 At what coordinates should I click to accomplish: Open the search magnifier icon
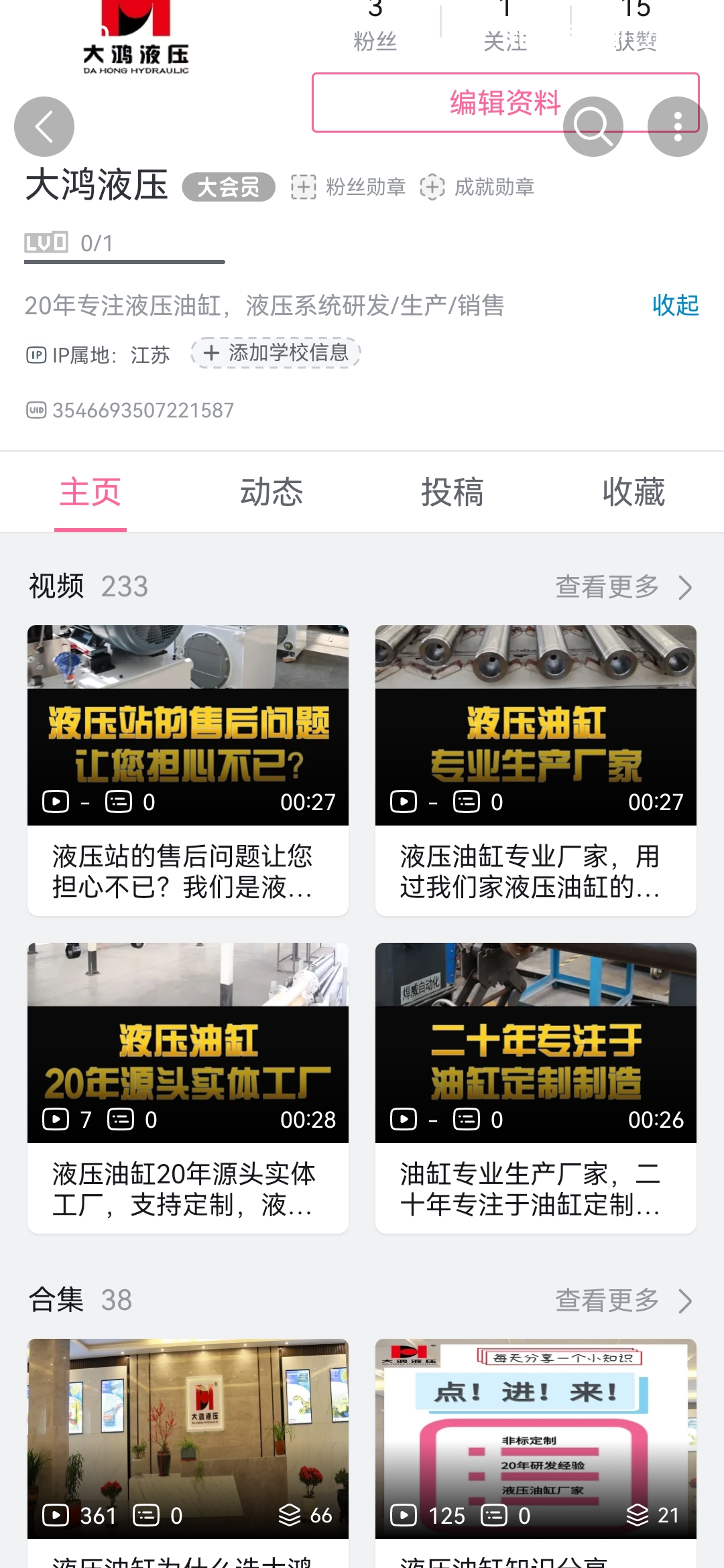pyautogui.click(x=593, y=127)
